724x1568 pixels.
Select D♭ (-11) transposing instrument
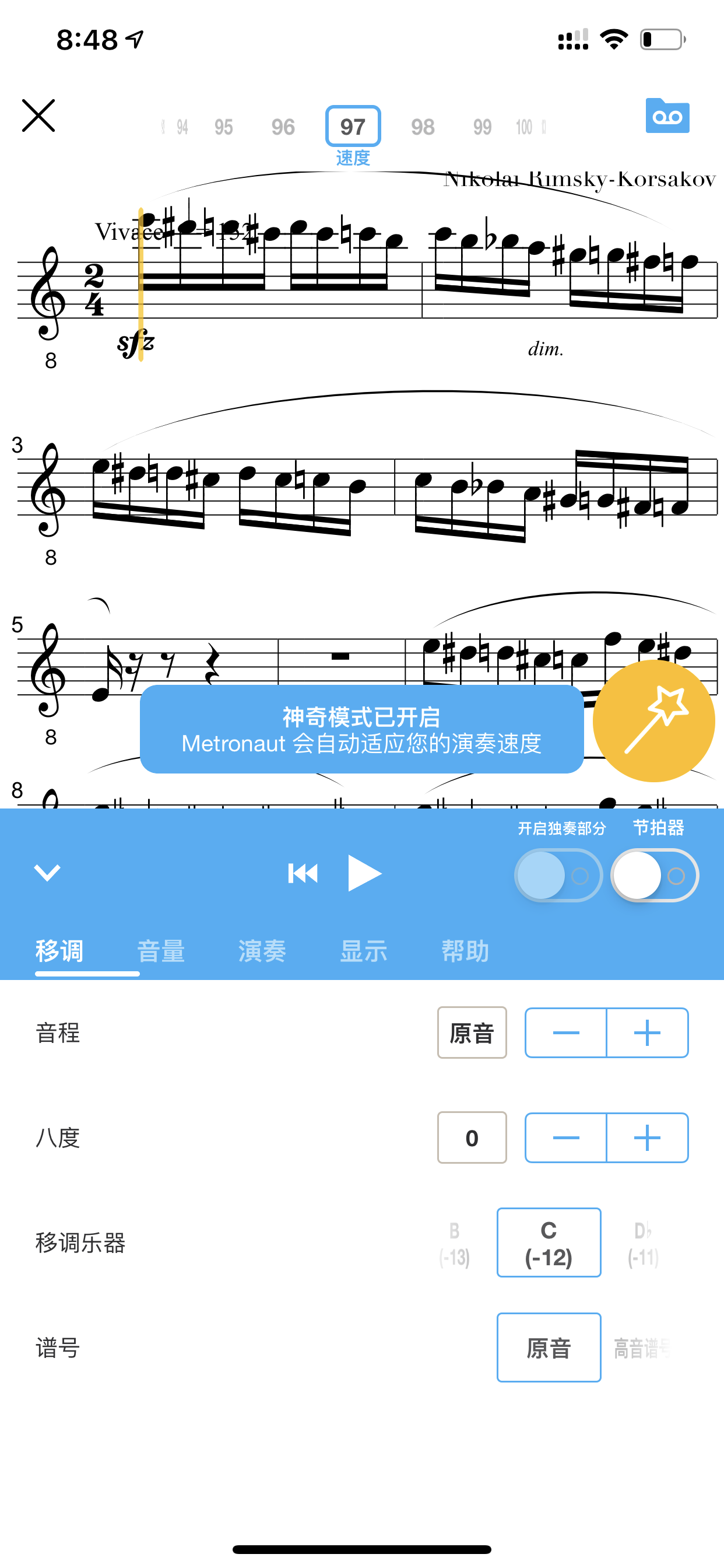pos(642,1243)
